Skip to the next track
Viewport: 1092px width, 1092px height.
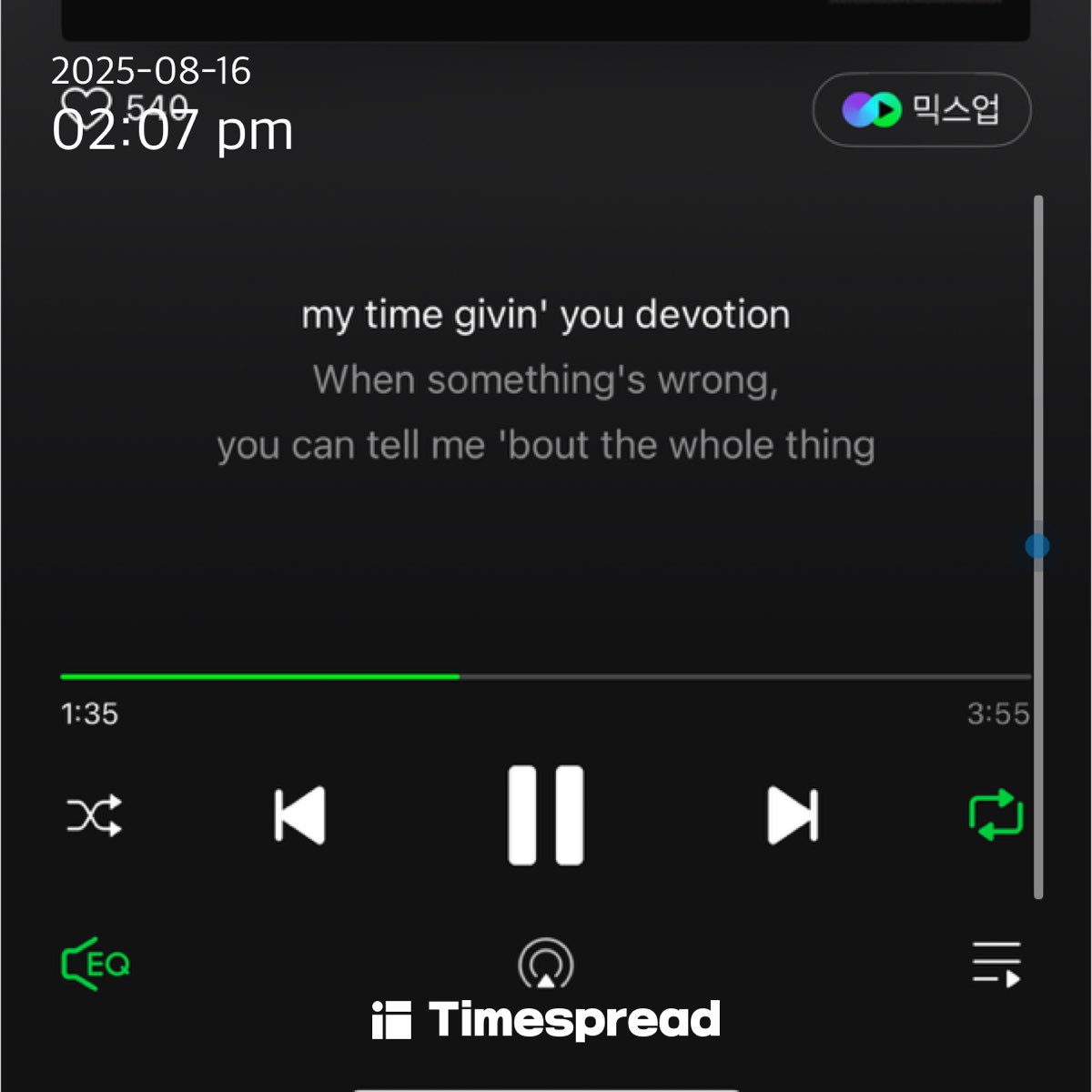click(793, 815)
